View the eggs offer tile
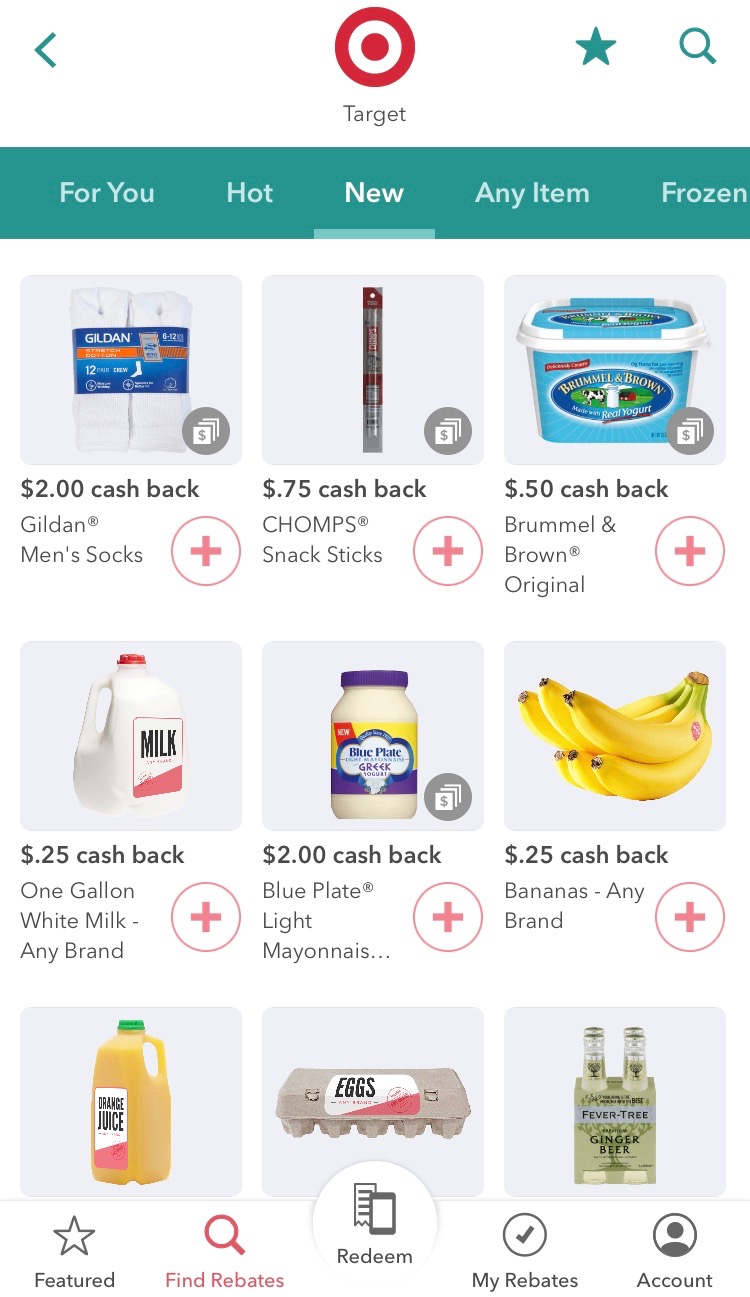Viewport: 750px width, 1297px height. point(373,1100)
